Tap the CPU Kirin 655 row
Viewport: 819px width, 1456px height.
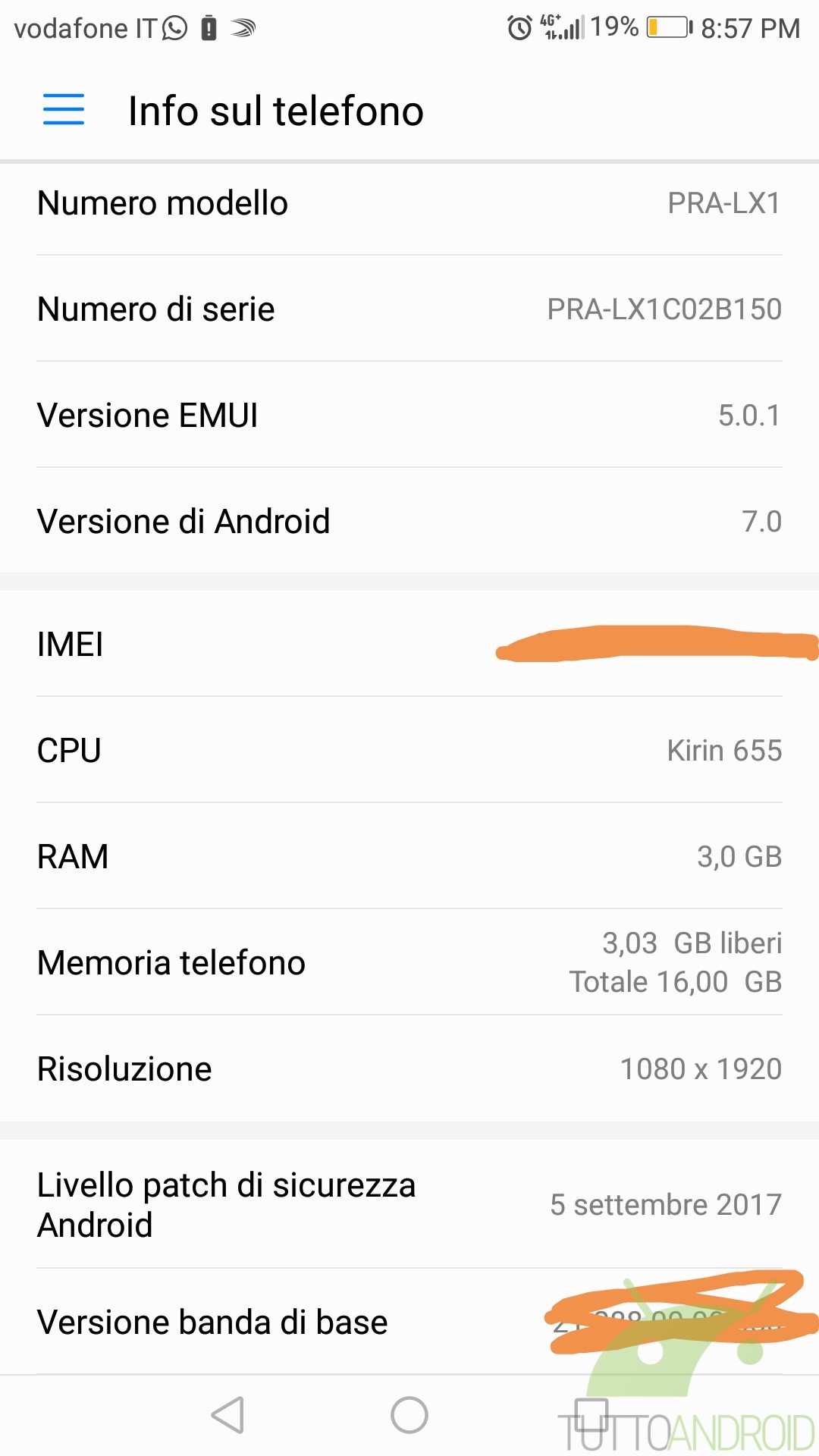click(x=409, y=750)
